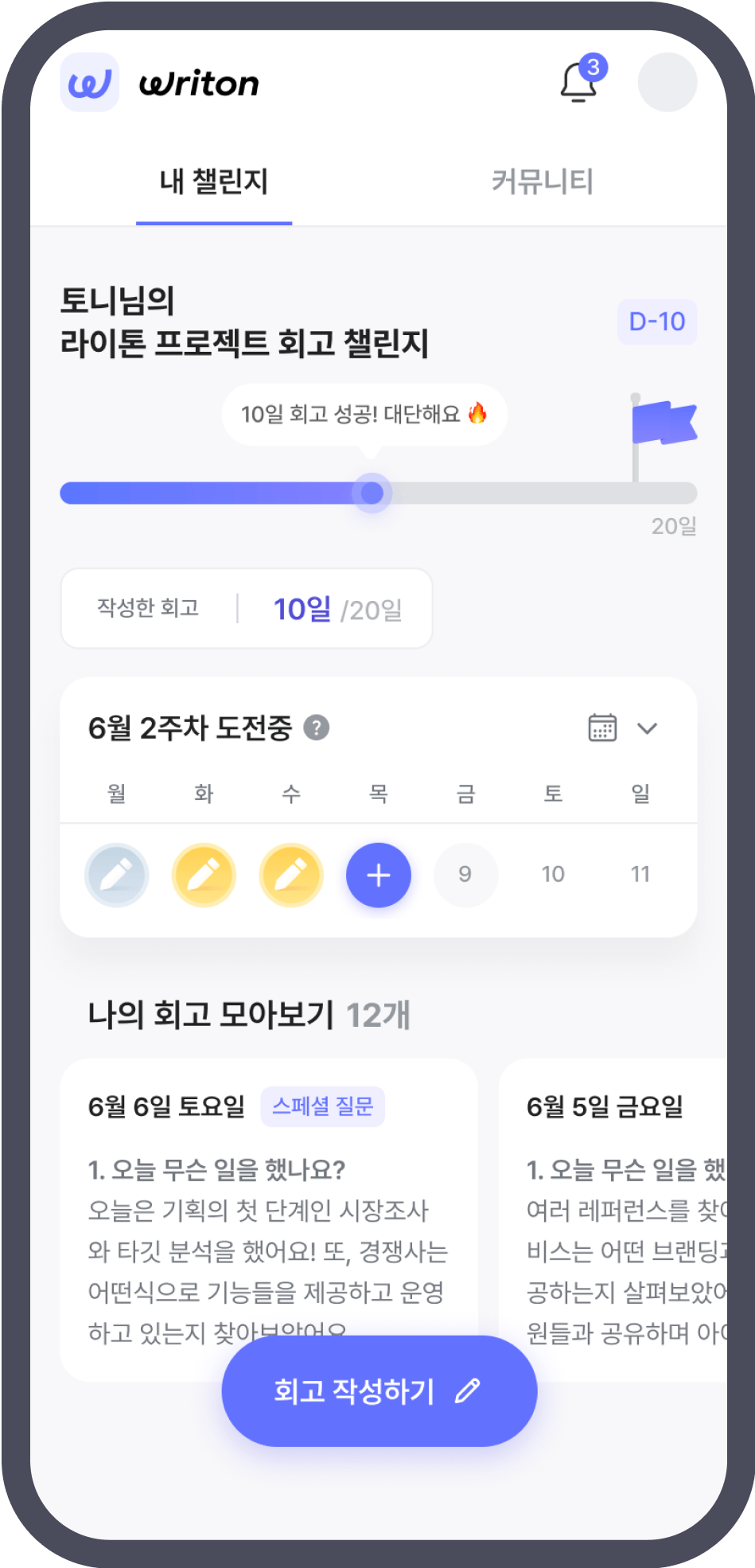Add today's retrospective with the plus button
755x1568 pixels.
(x=379, y=875)
